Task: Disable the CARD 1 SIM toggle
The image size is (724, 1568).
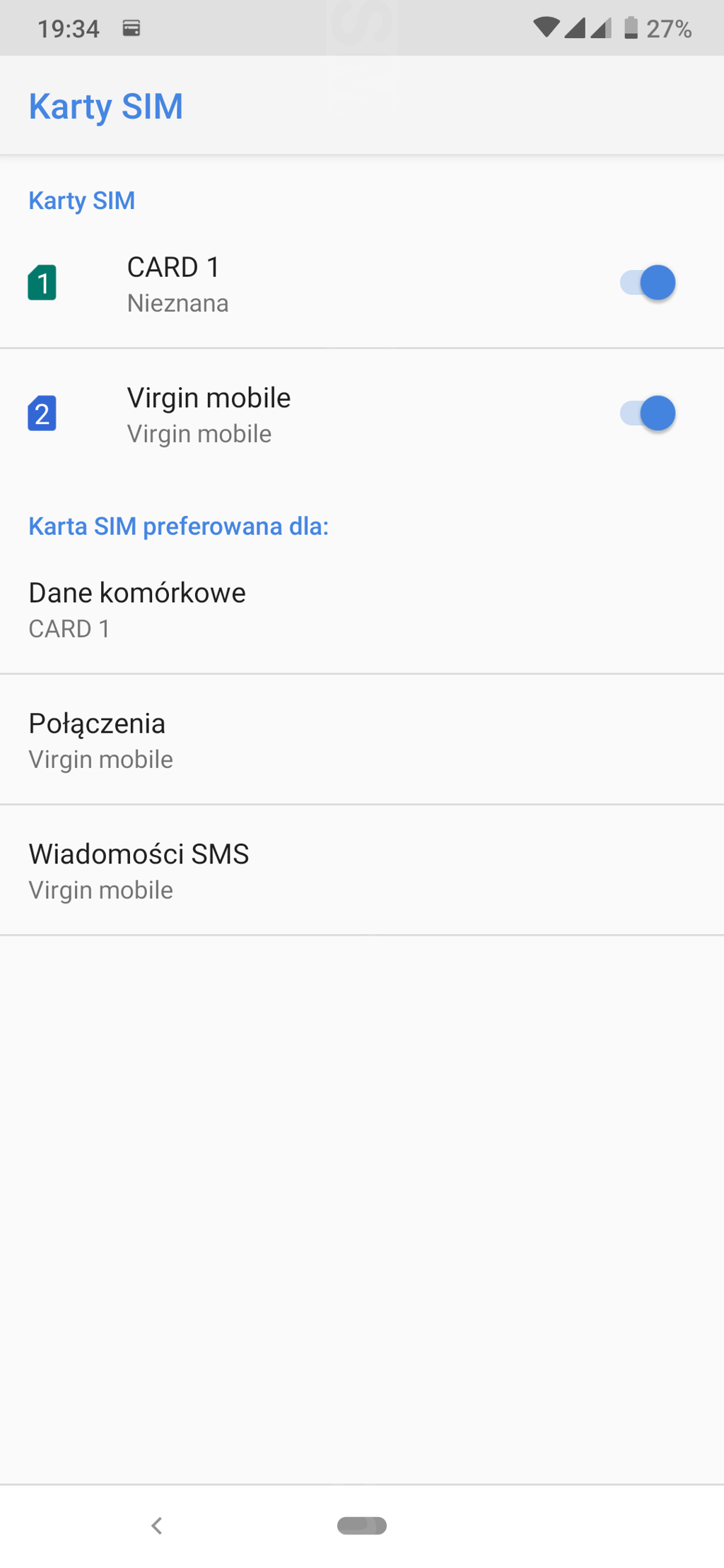Action: pyautogui.click(x=648, y=283)
